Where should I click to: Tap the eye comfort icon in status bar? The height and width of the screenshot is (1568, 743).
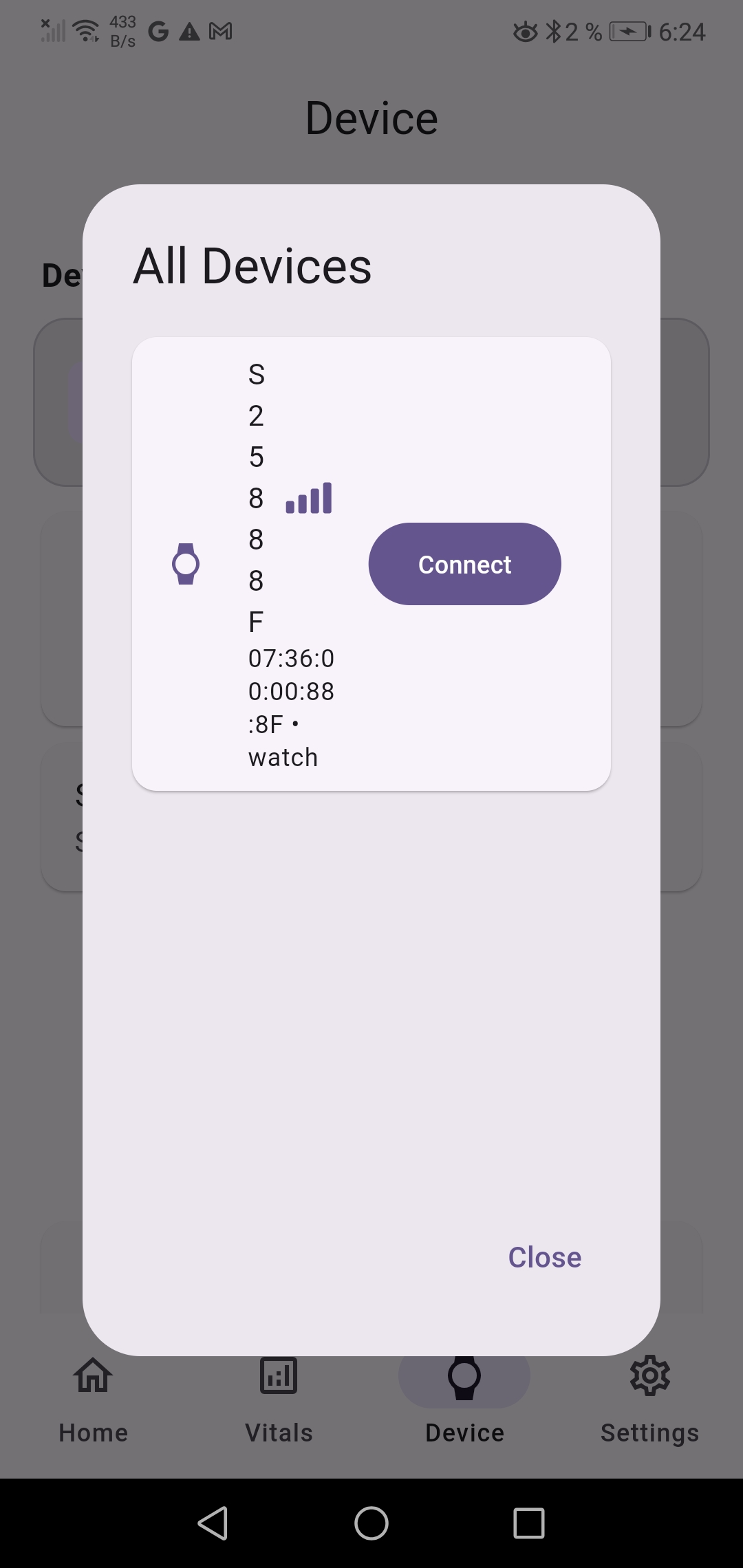[526, 31]
